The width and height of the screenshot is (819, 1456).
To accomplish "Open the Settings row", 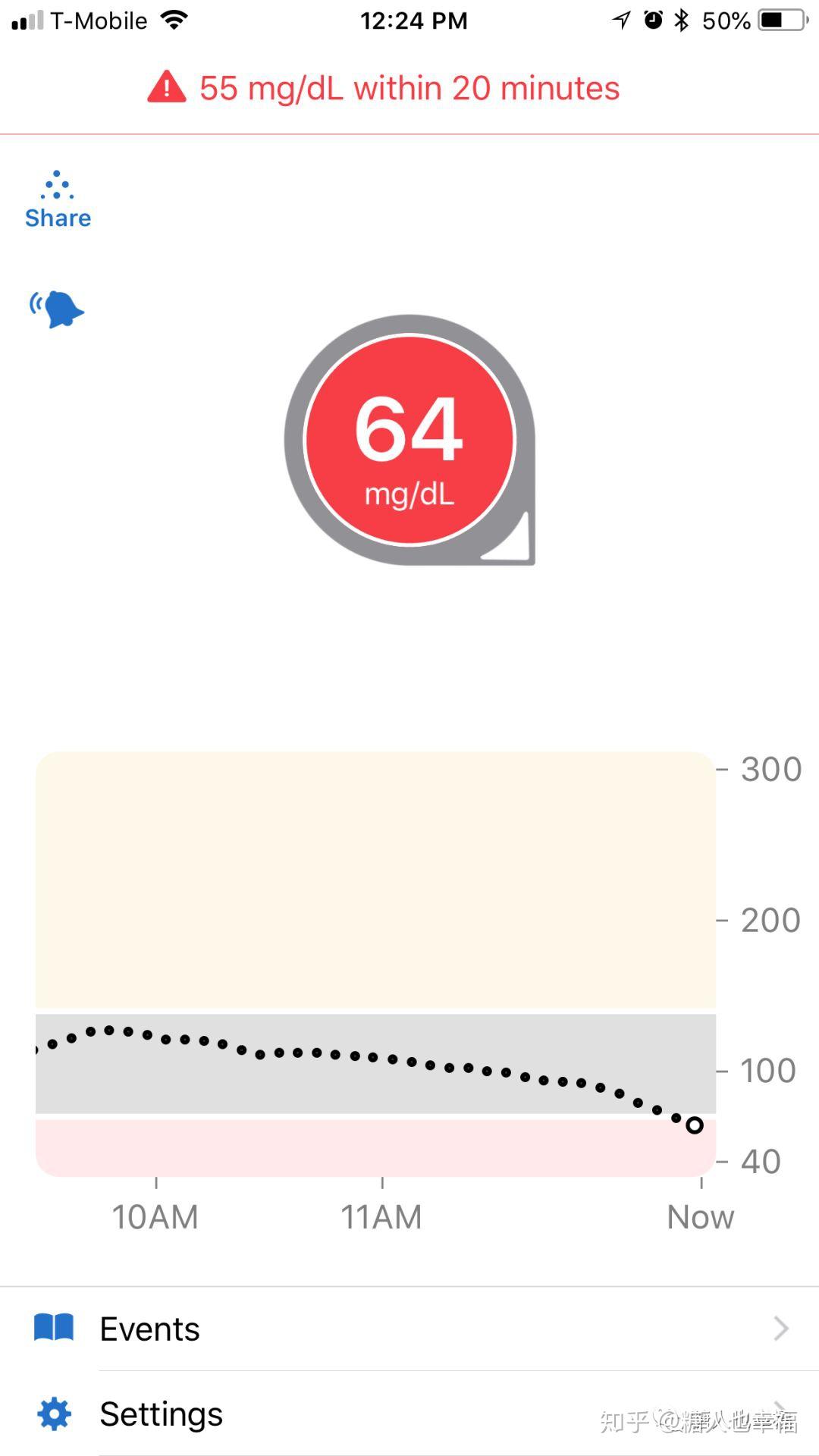I will [409, 1414].
